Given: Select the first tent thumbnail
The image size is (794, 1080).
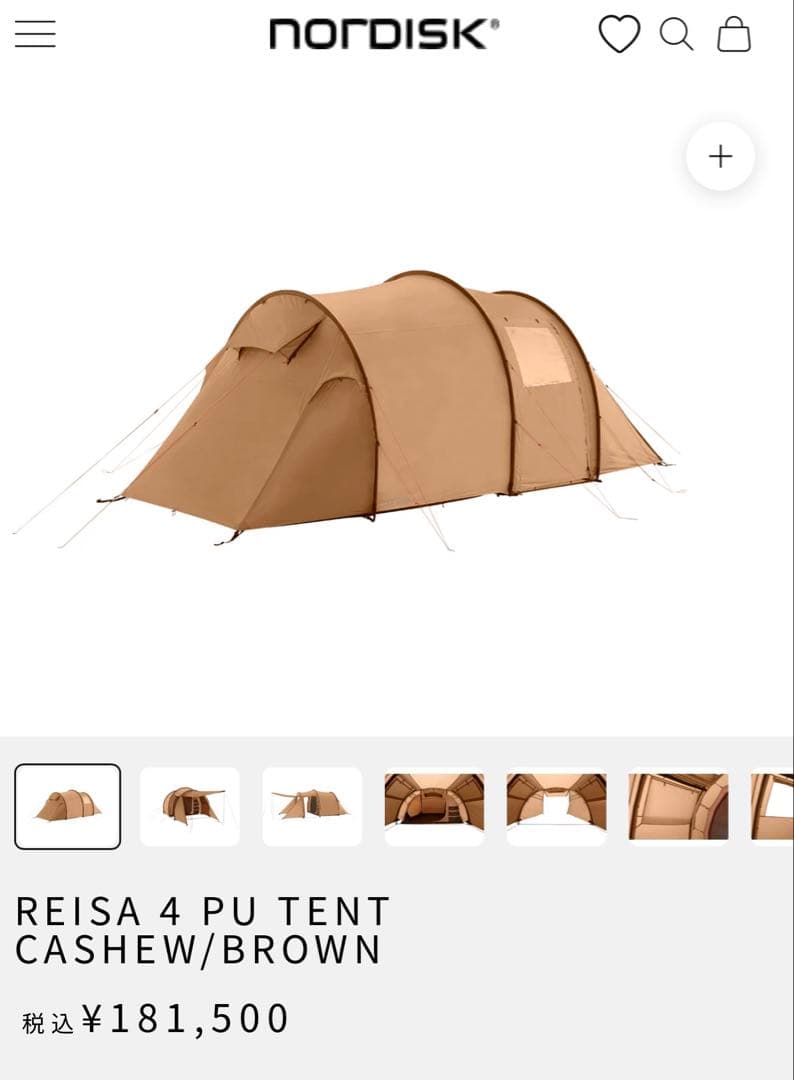Looking at the screenshot, I should [68, 806].
